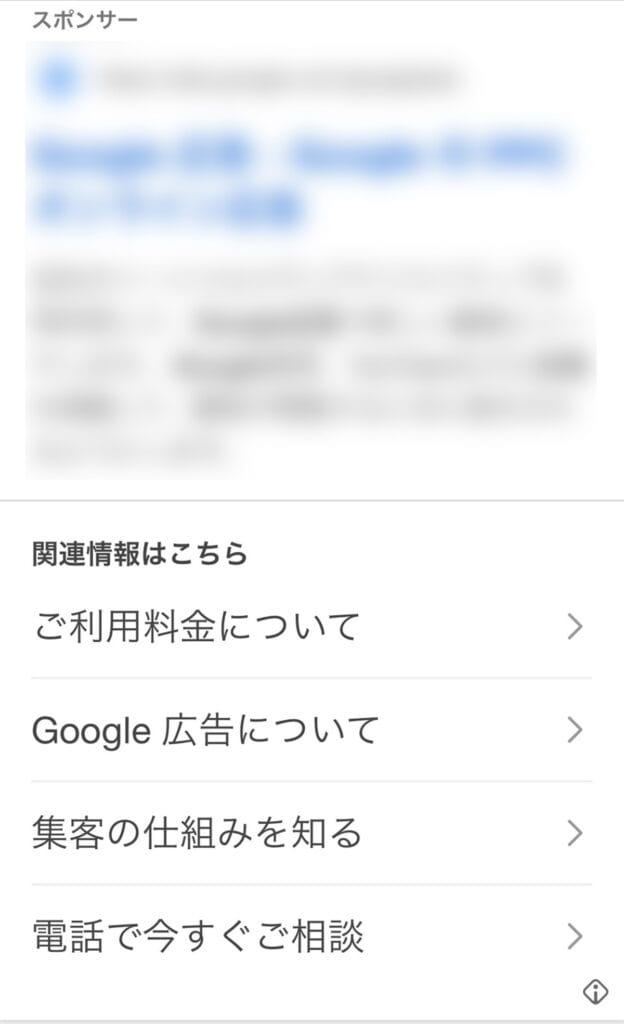Select 集客の仕組みを知る

click(x=311, y=833)
